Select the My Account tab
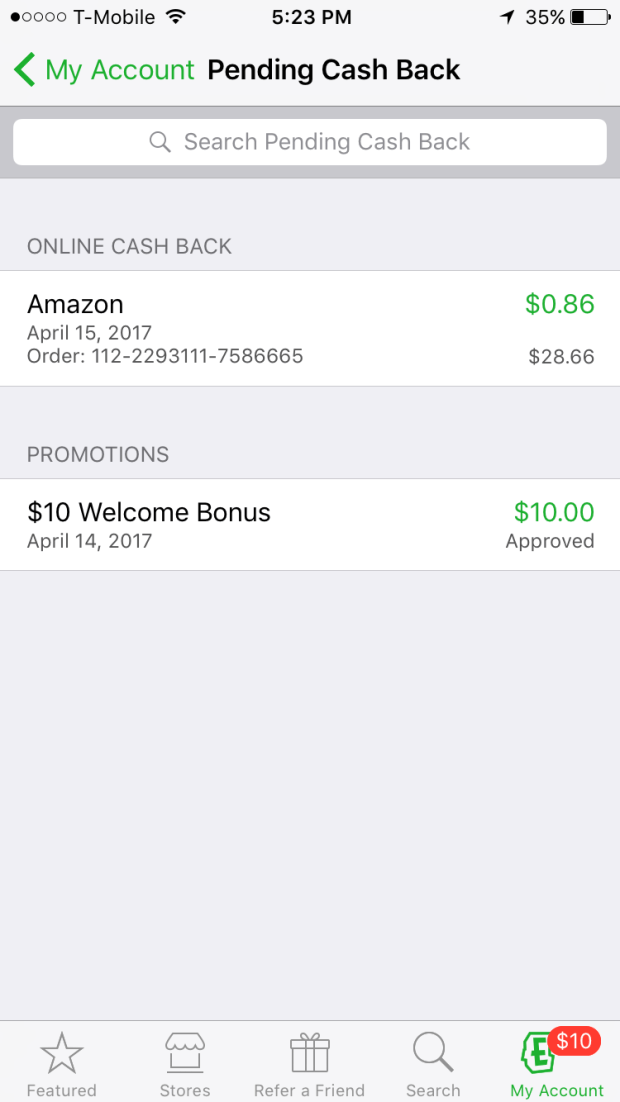The image size is (620, 1102). (556, 1064)
